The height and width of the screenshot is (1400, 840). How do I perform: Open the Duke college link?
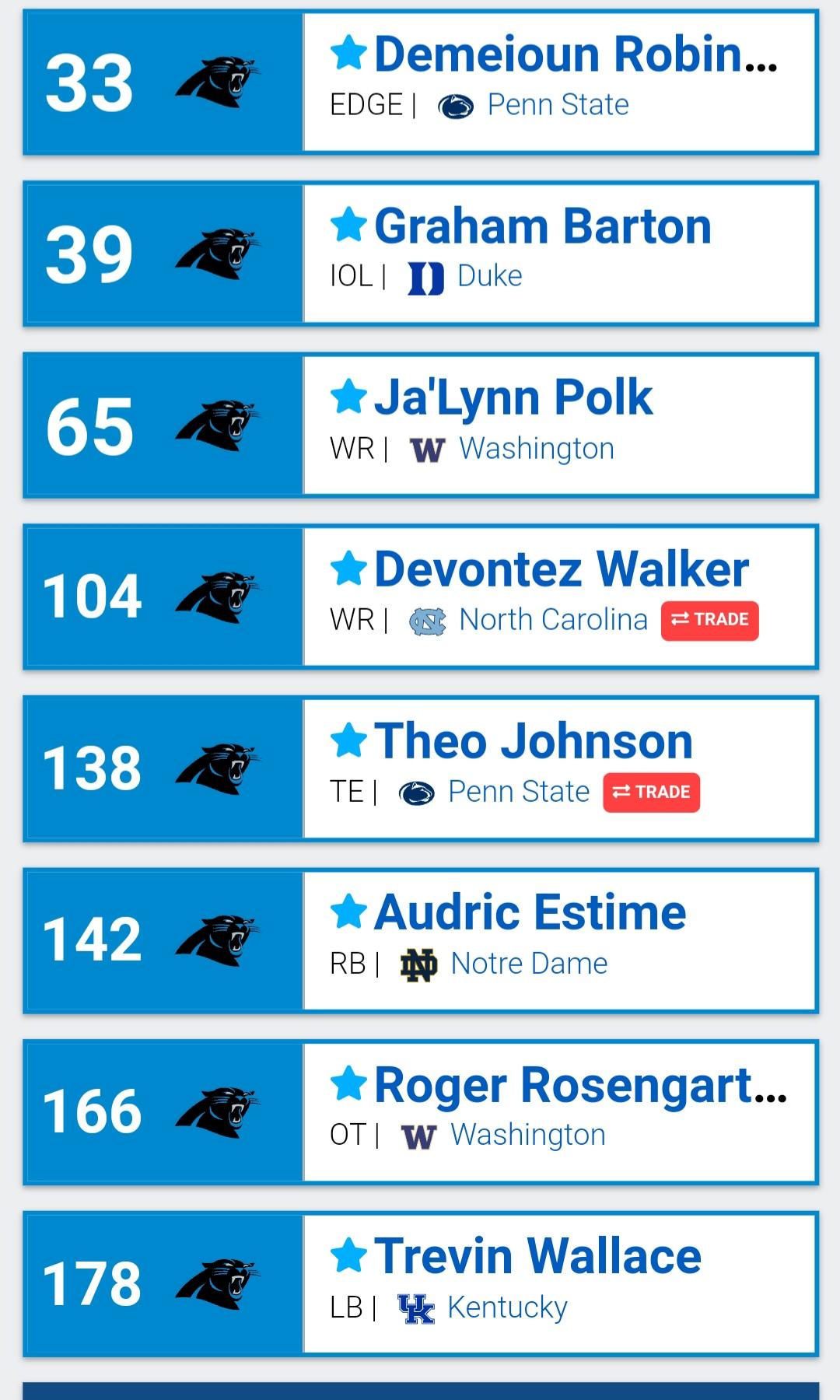point(490,276)
